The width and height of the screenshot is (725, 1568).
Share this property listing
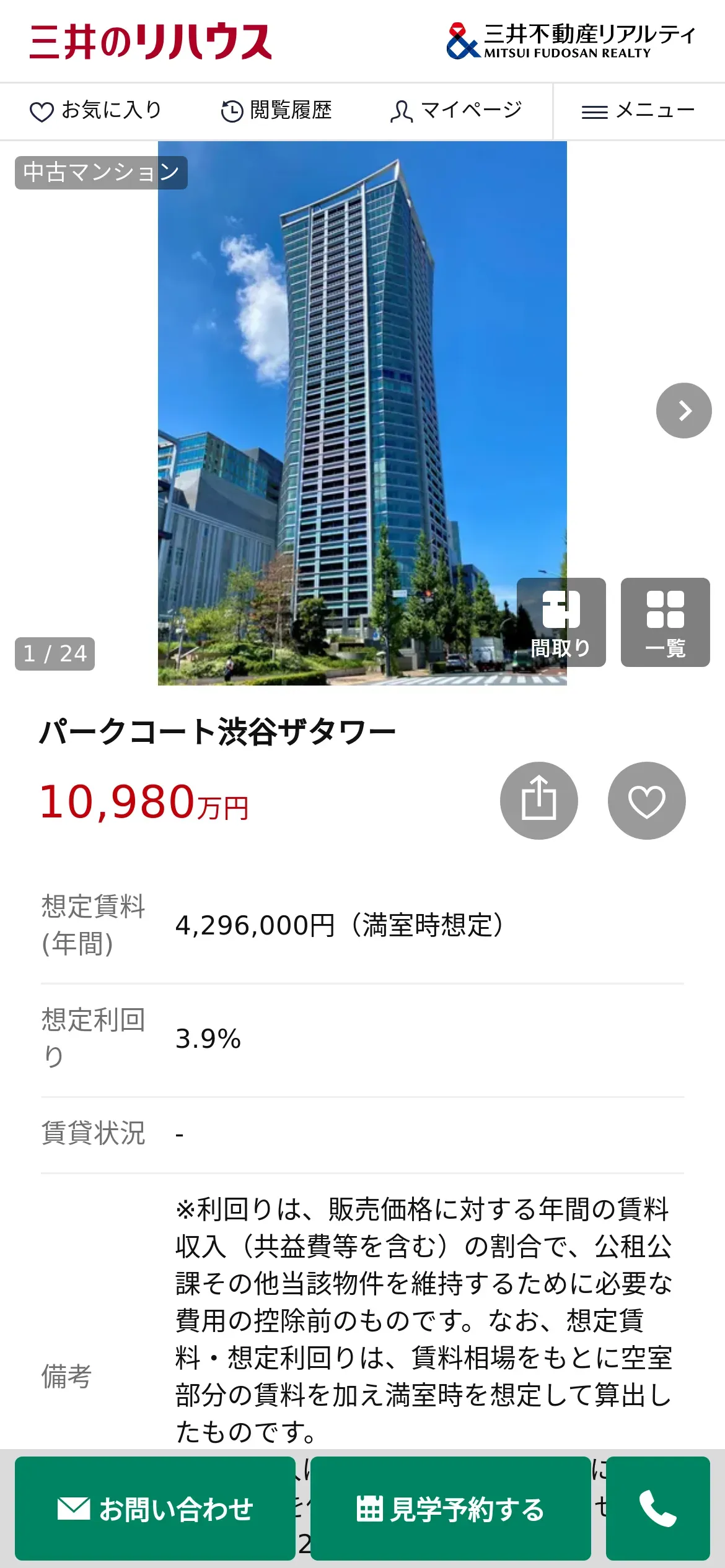pos(538,800)
